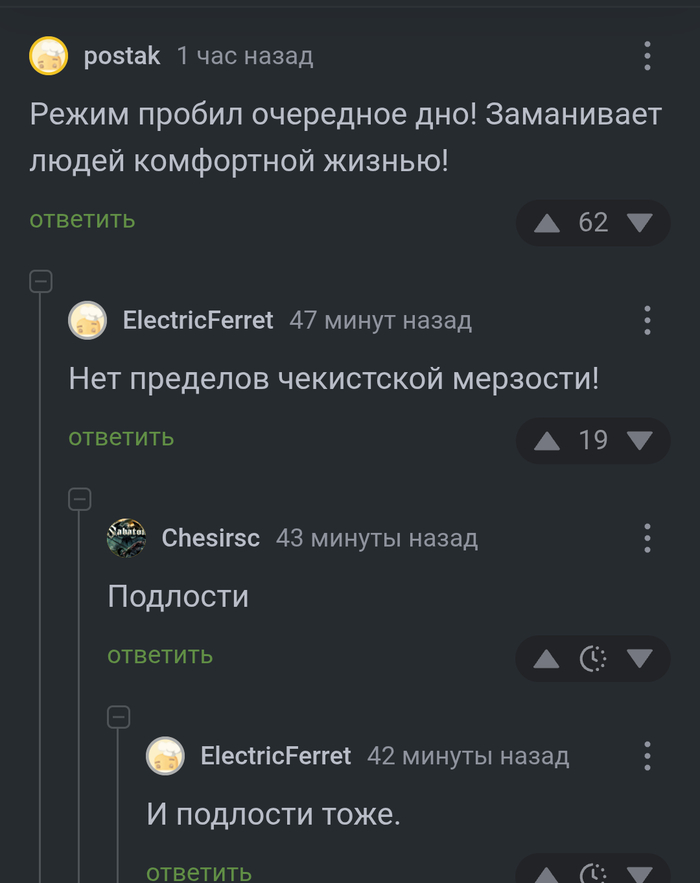
Task: Collapse the thread starting at Chesirsc's comment
Action: click(x=80, y=499)
